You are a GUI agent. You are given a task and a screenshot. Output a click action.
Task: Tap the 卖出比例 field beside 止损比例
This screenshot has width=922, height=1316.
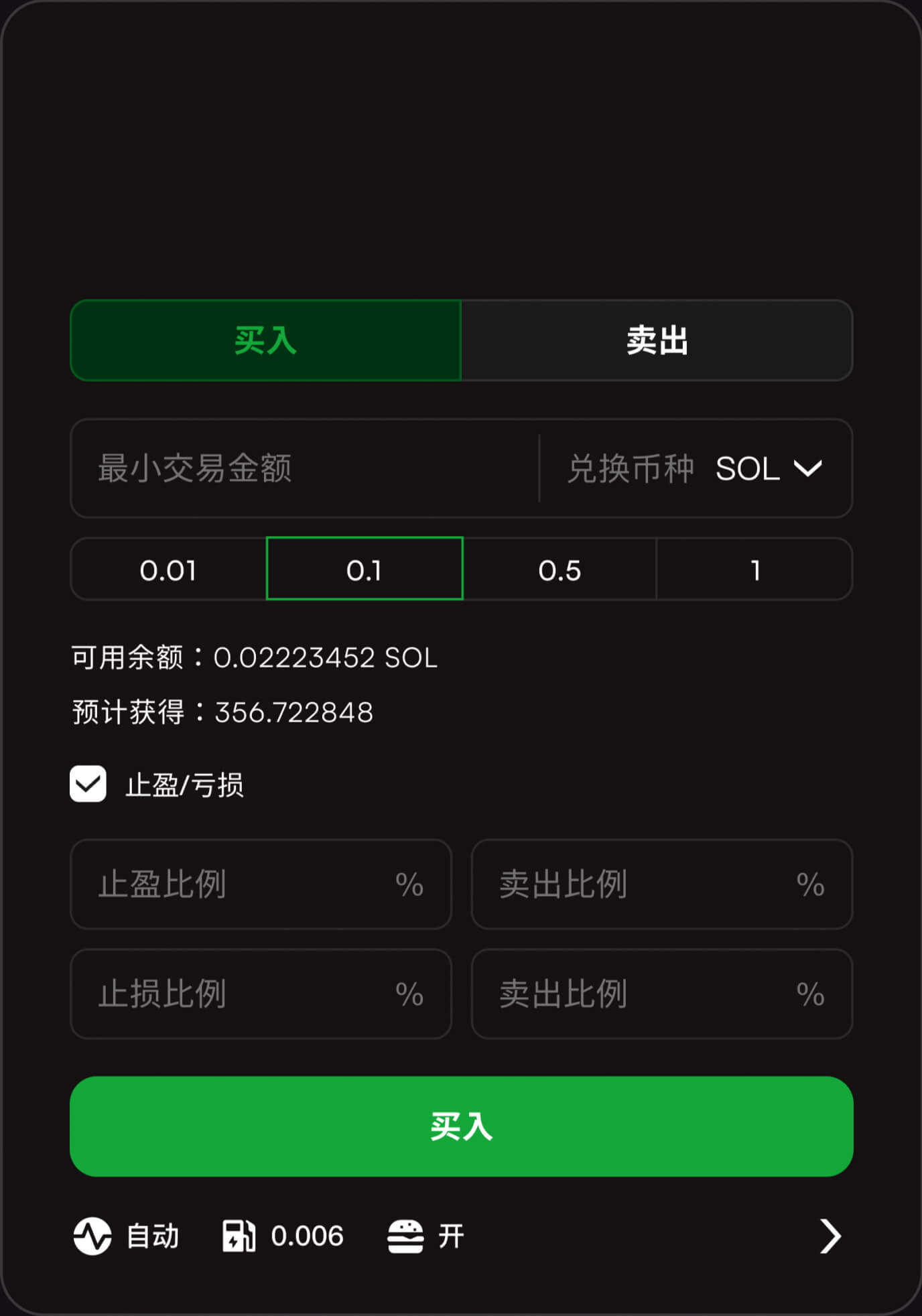pyautogui.click(x=643, y=994)
